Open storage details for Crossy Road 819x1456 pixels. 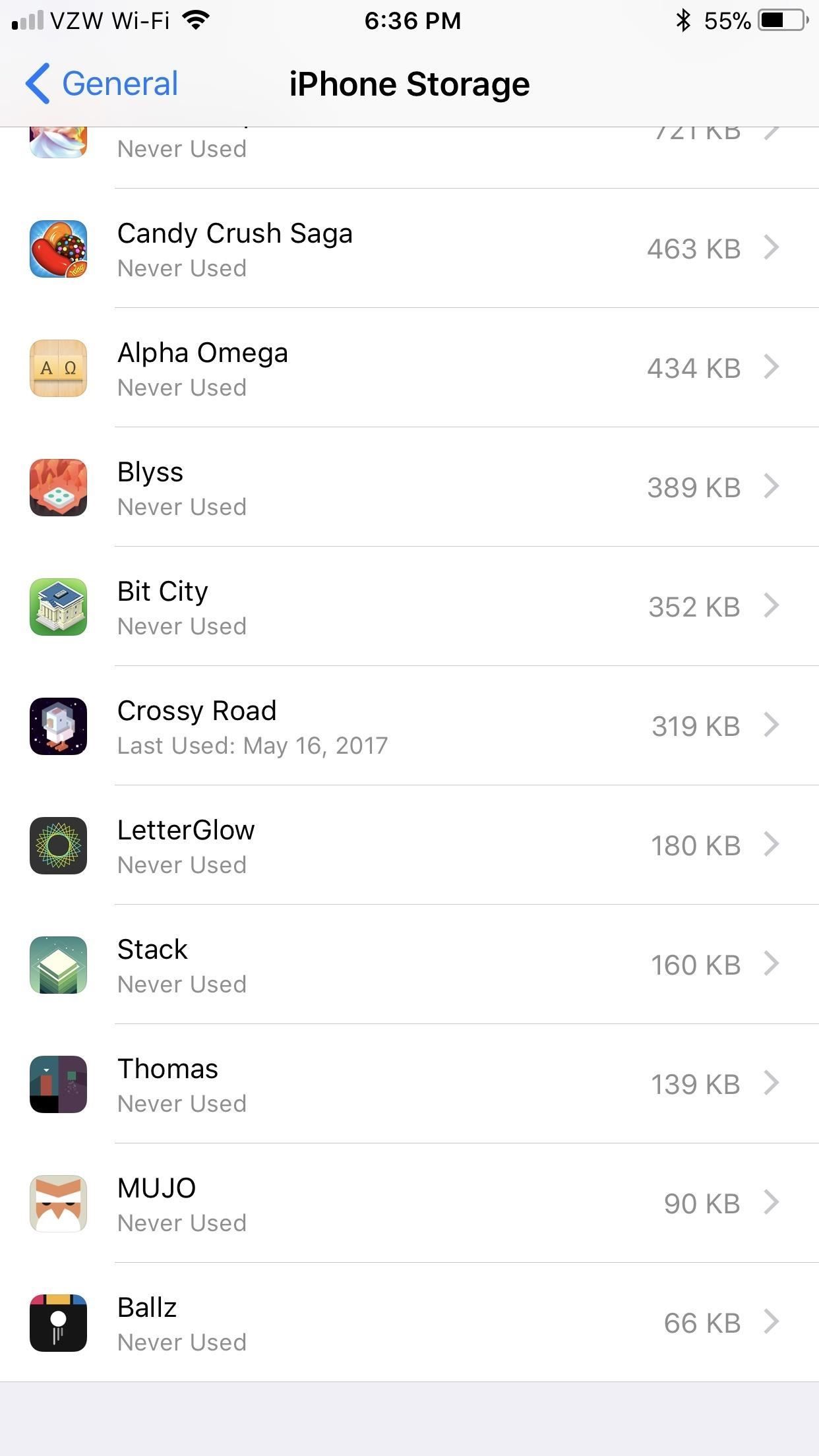pyautogui.click(x=772, y=727)
